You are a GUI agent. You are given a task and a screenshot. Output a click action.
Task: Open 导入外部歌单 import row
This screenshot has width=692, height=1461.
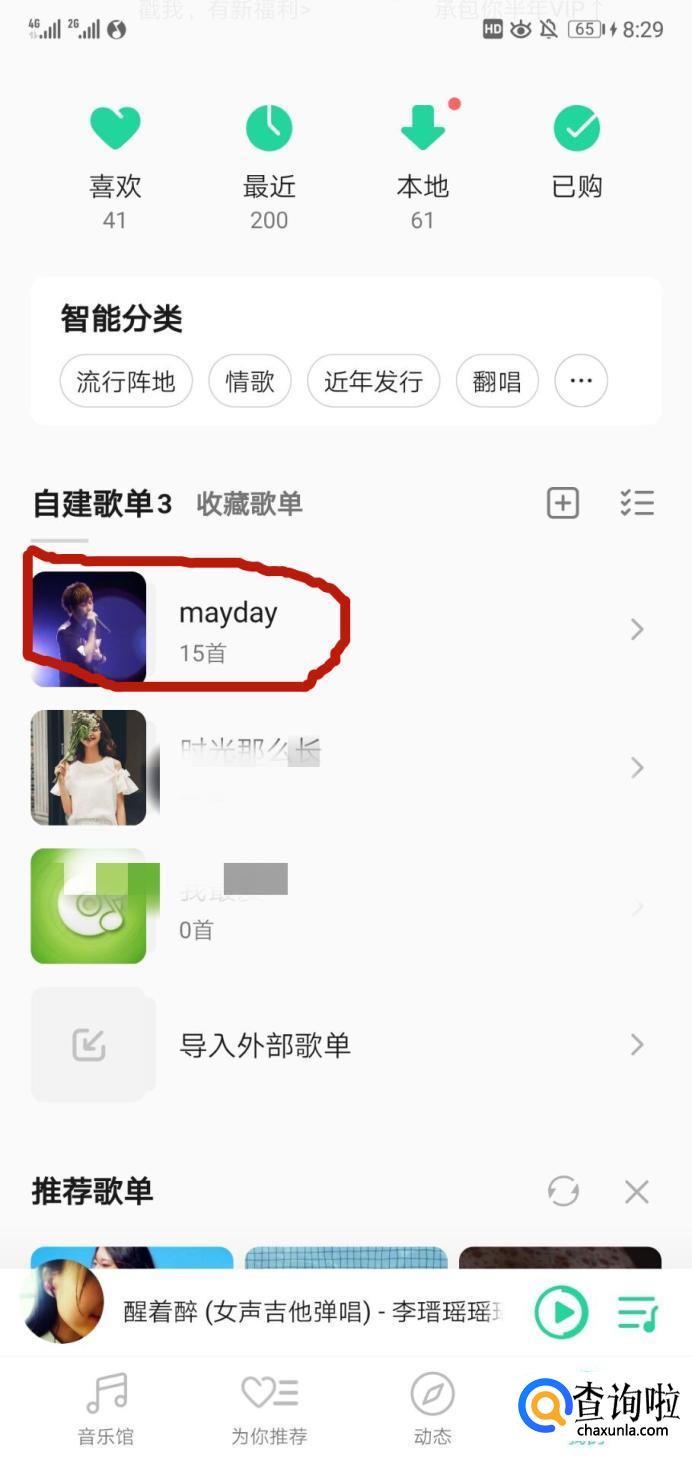340,1046
